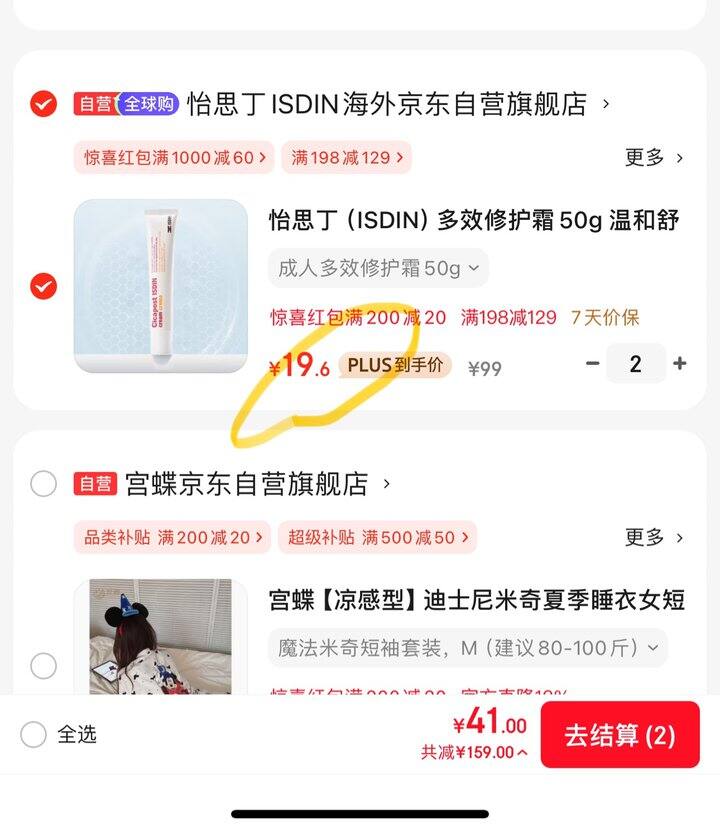Tap the 超级补贴 满500减50 chip

376,537
